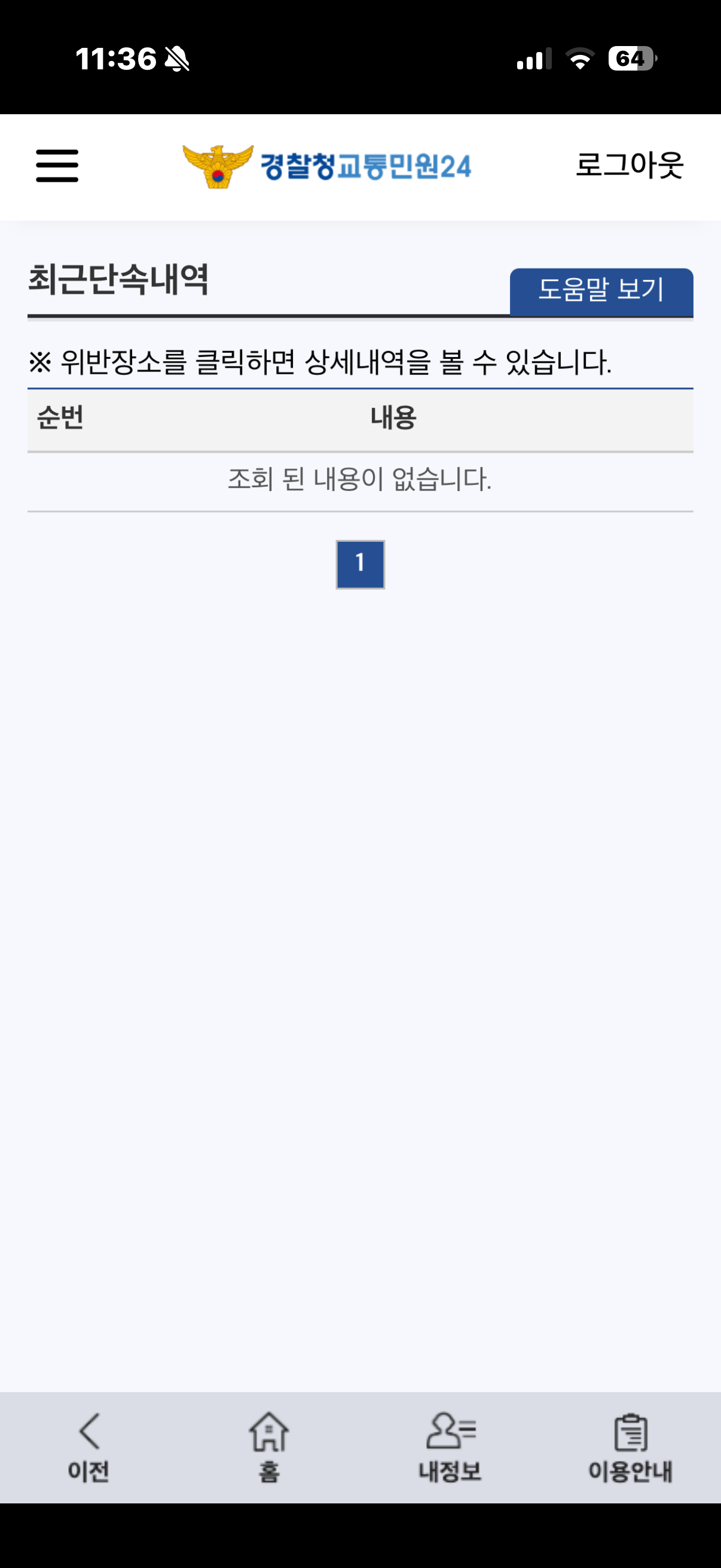
Task: Tap the 로그아웃 button to log out
Action: (x=629, y=166)
